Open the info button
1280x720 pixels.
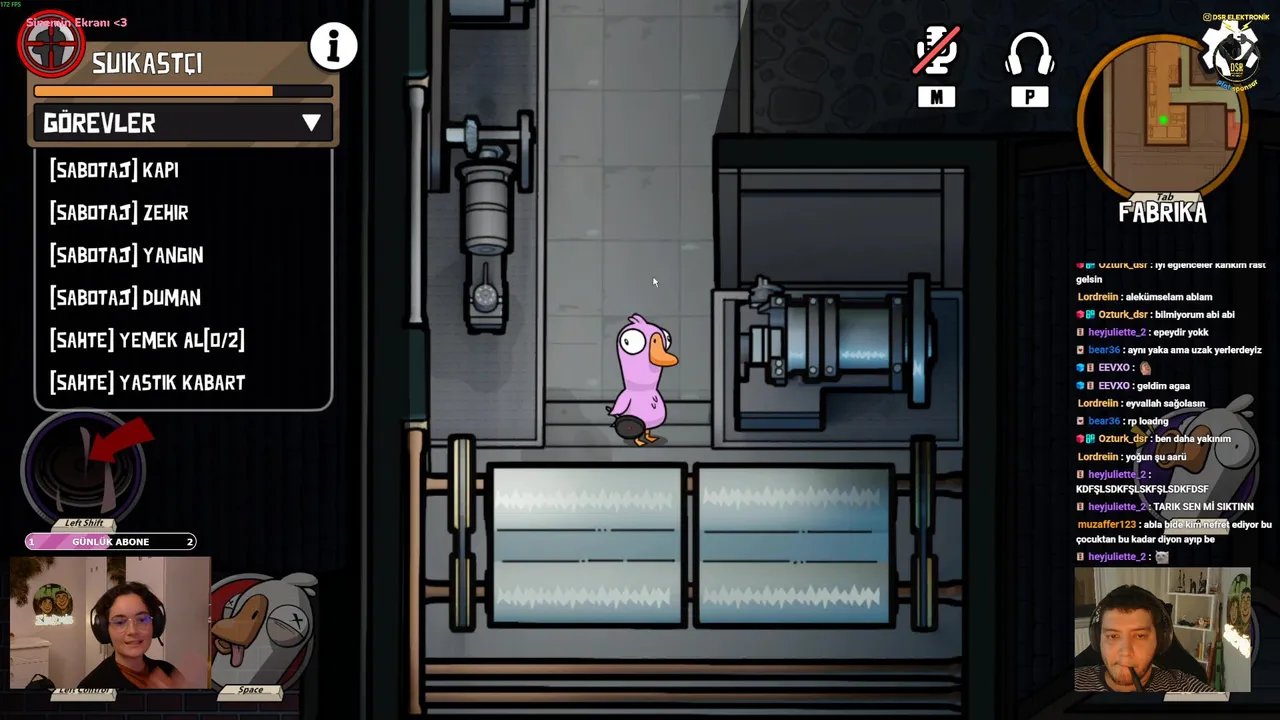pyautogui.click(x=333, y=46)
